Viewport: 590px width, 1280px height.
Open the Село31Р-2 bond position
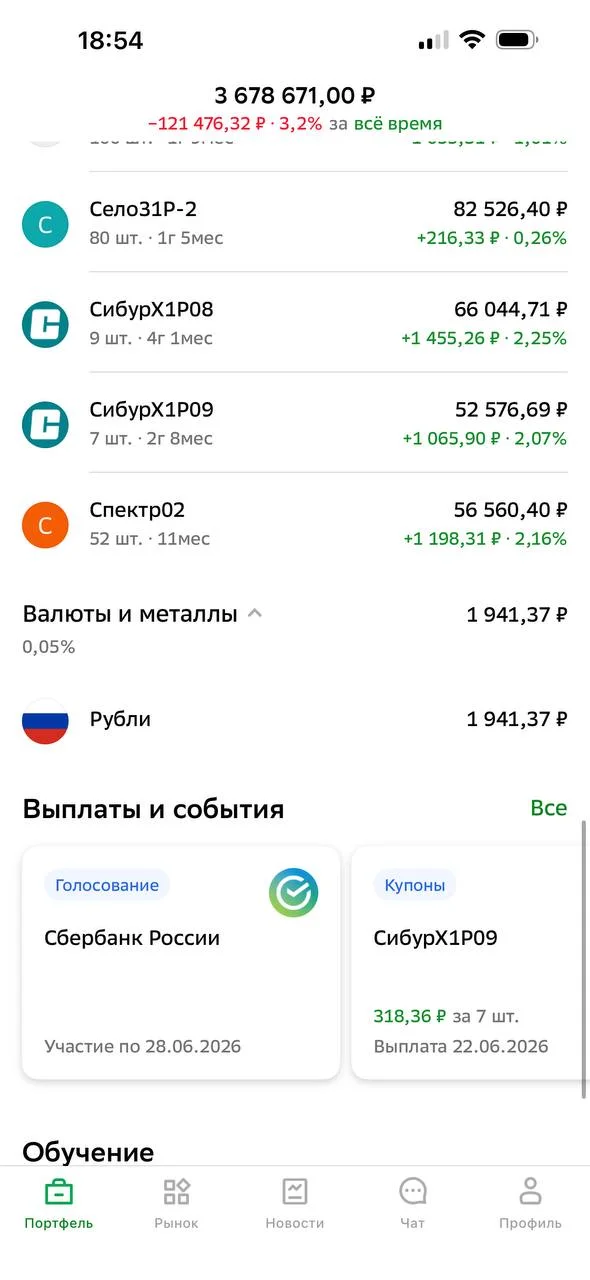click(295, 223)
